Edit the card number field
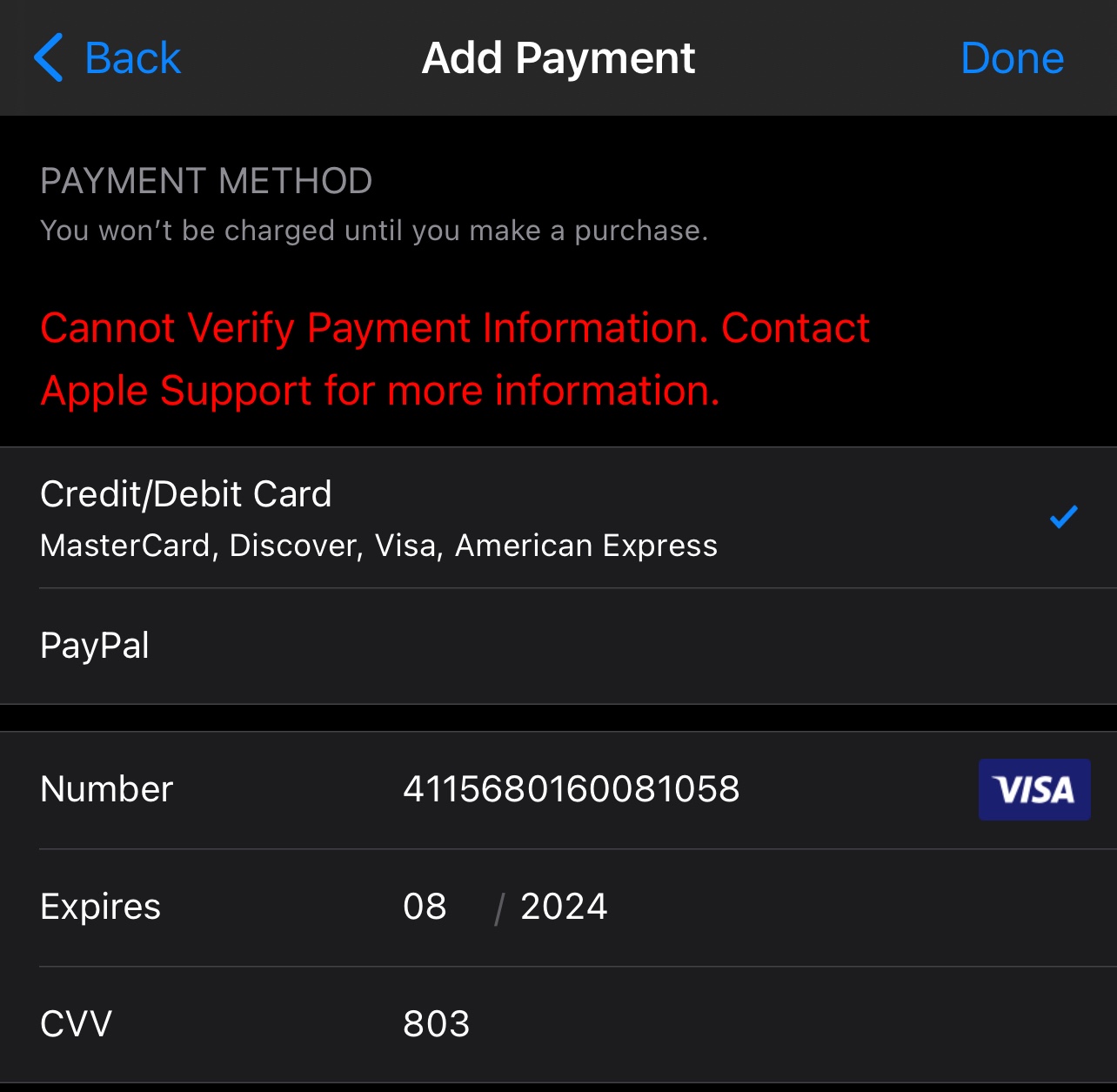The image size is (1117, 1092). 571,790
